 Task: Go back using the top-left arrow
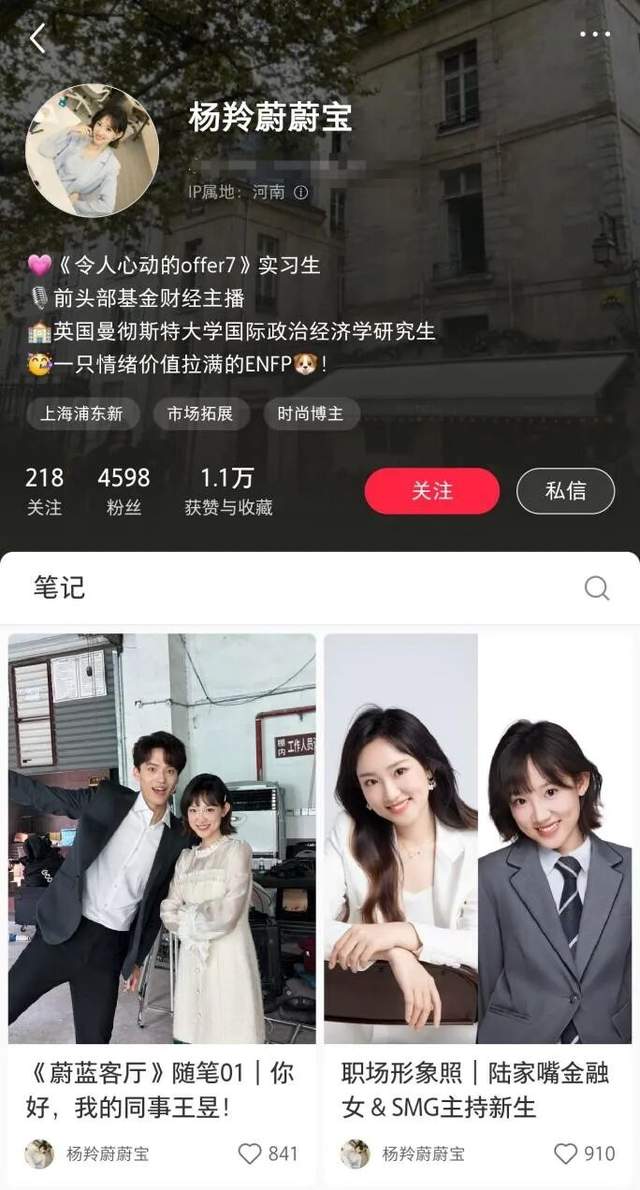point(38,38)
